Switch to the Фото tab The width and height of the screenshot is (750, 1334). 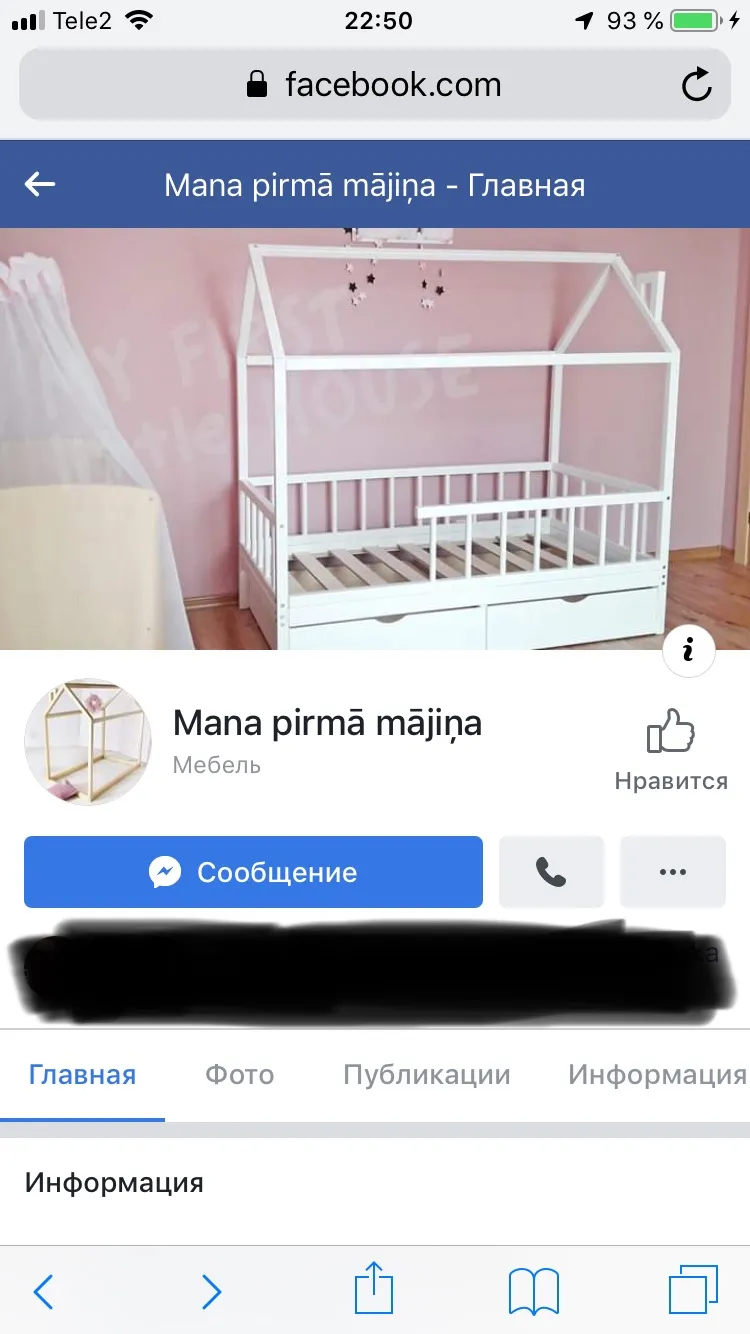[240, 1075]
